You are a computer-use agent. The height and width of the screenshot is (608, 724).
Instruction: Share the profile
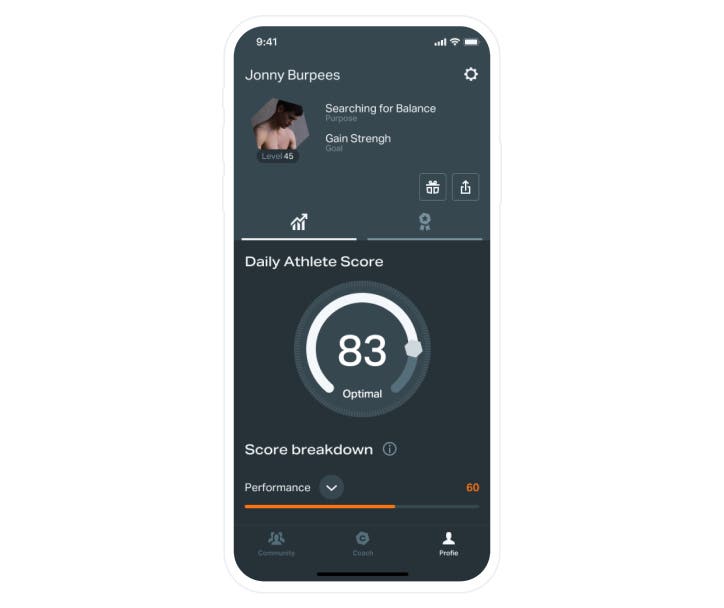click(x=465, y=187)
